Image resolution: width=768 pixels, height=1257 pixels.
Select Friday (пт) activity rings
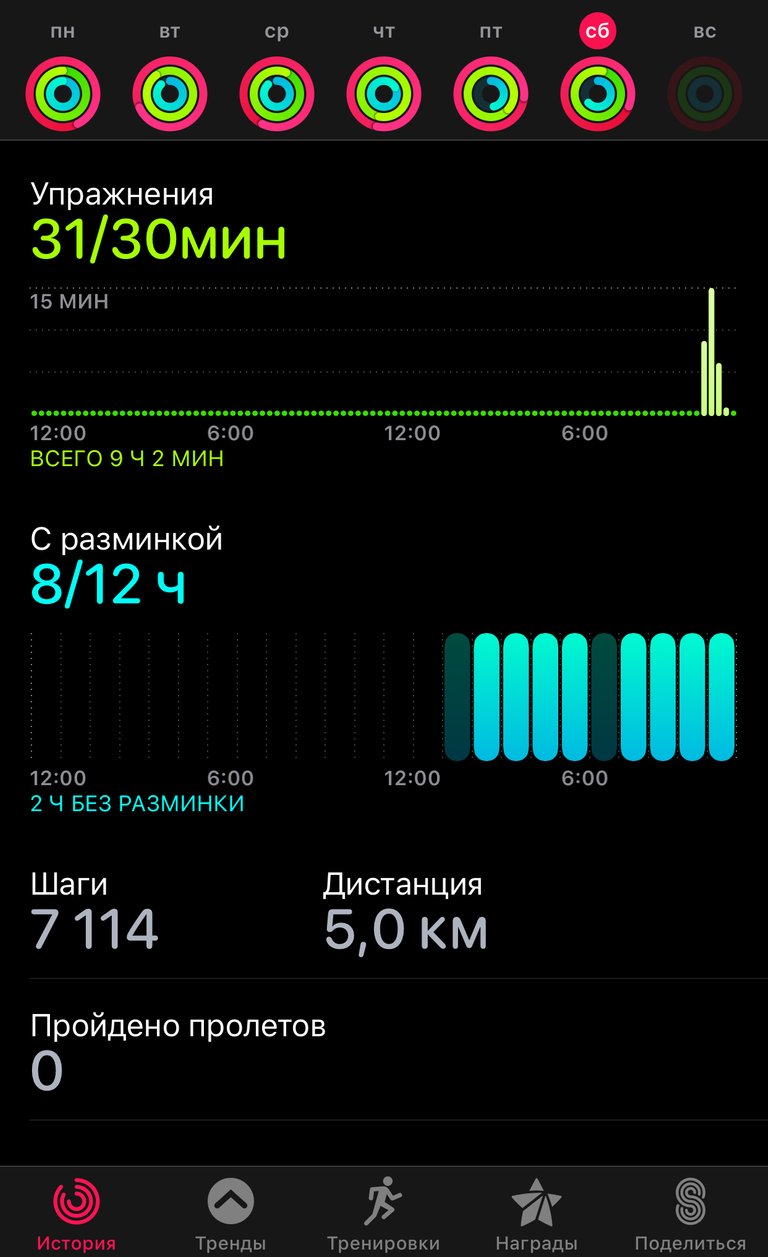click(491, 94)
